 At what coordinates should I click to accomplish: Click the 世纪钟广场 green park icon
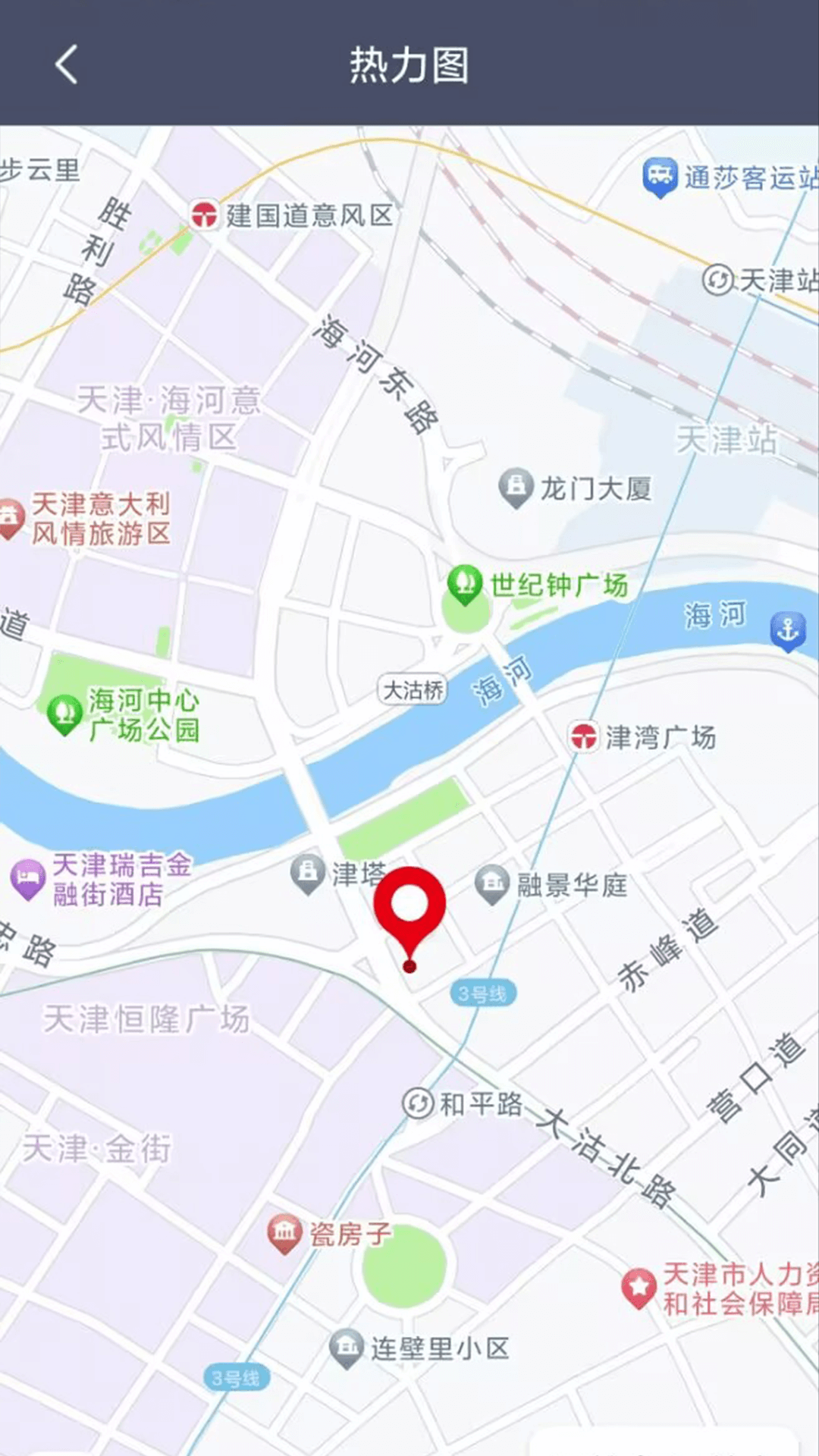(465, 584)
